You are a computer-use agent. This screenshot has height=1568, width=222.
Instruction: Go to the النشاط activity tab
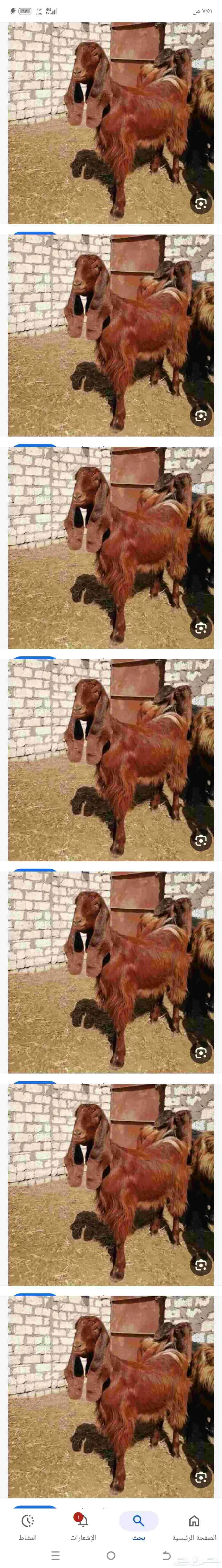(27, 1527)
